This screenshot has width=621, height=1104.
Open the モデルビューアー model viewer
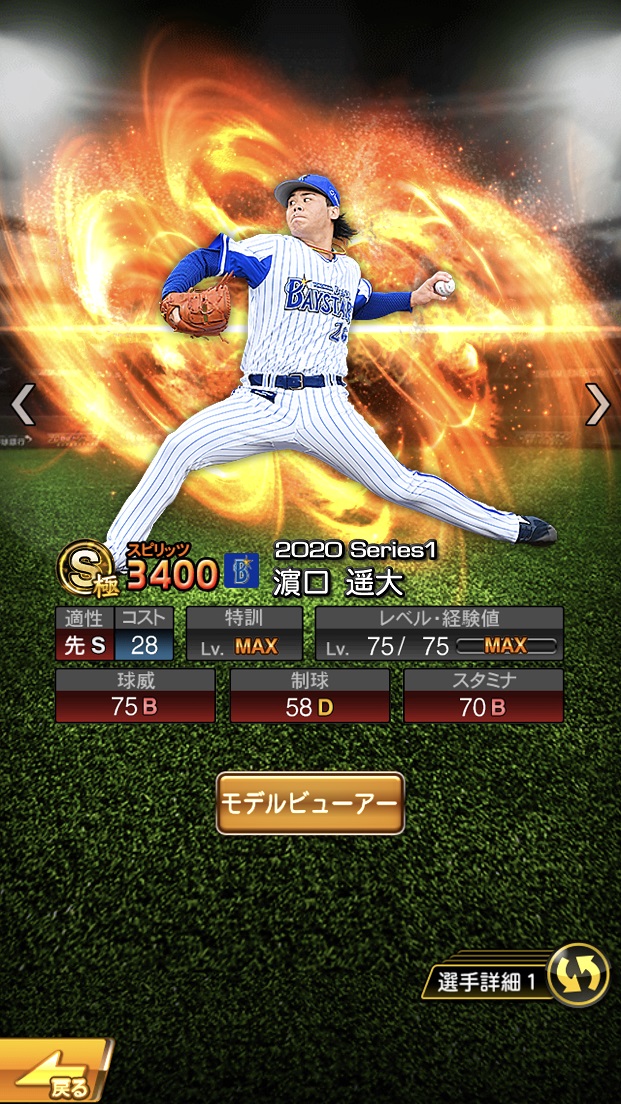pyautogui.click(x=310, y=803)
